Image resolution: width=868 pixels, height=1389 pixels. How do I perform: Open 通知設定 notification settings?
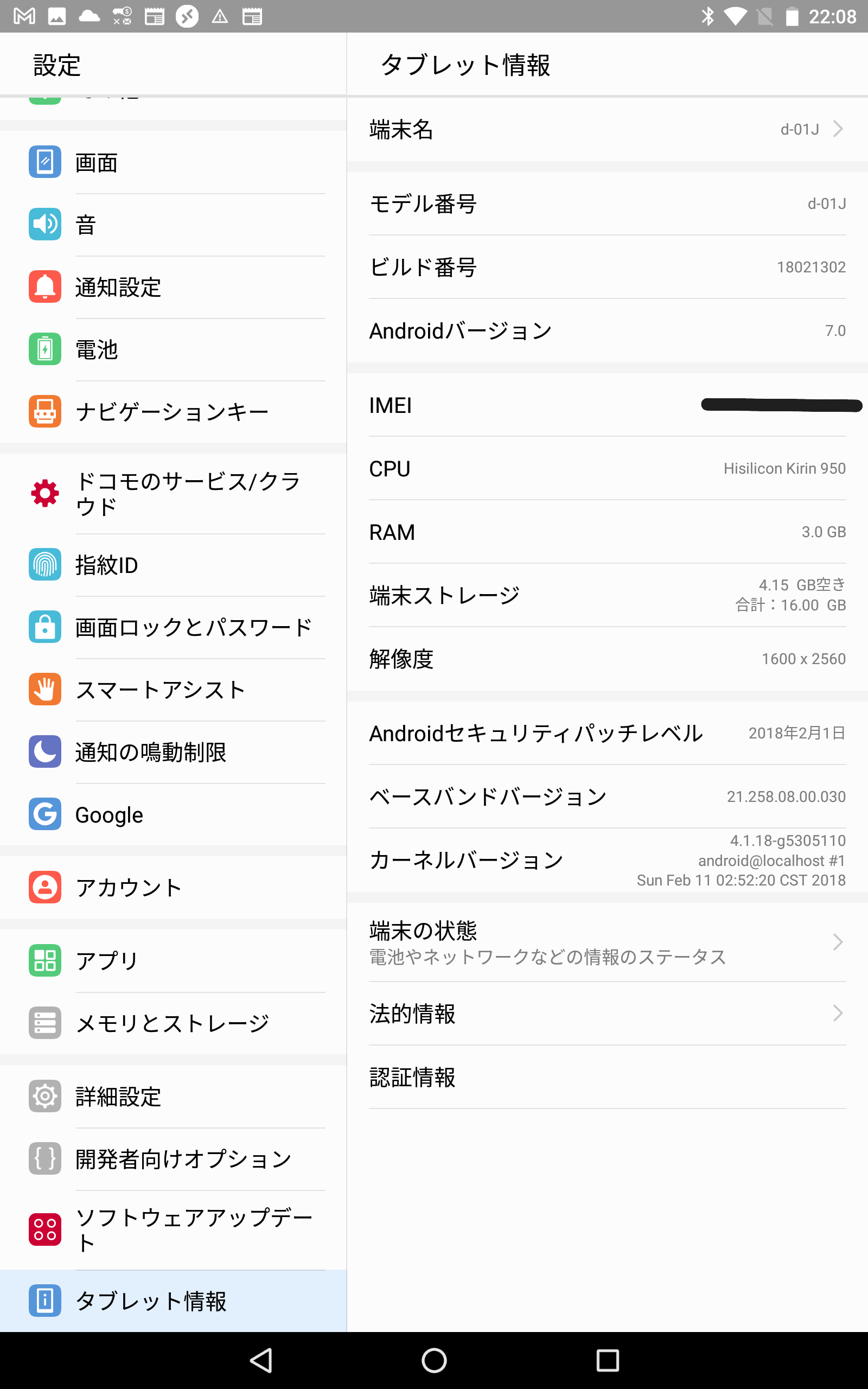[x=173, y=287]
